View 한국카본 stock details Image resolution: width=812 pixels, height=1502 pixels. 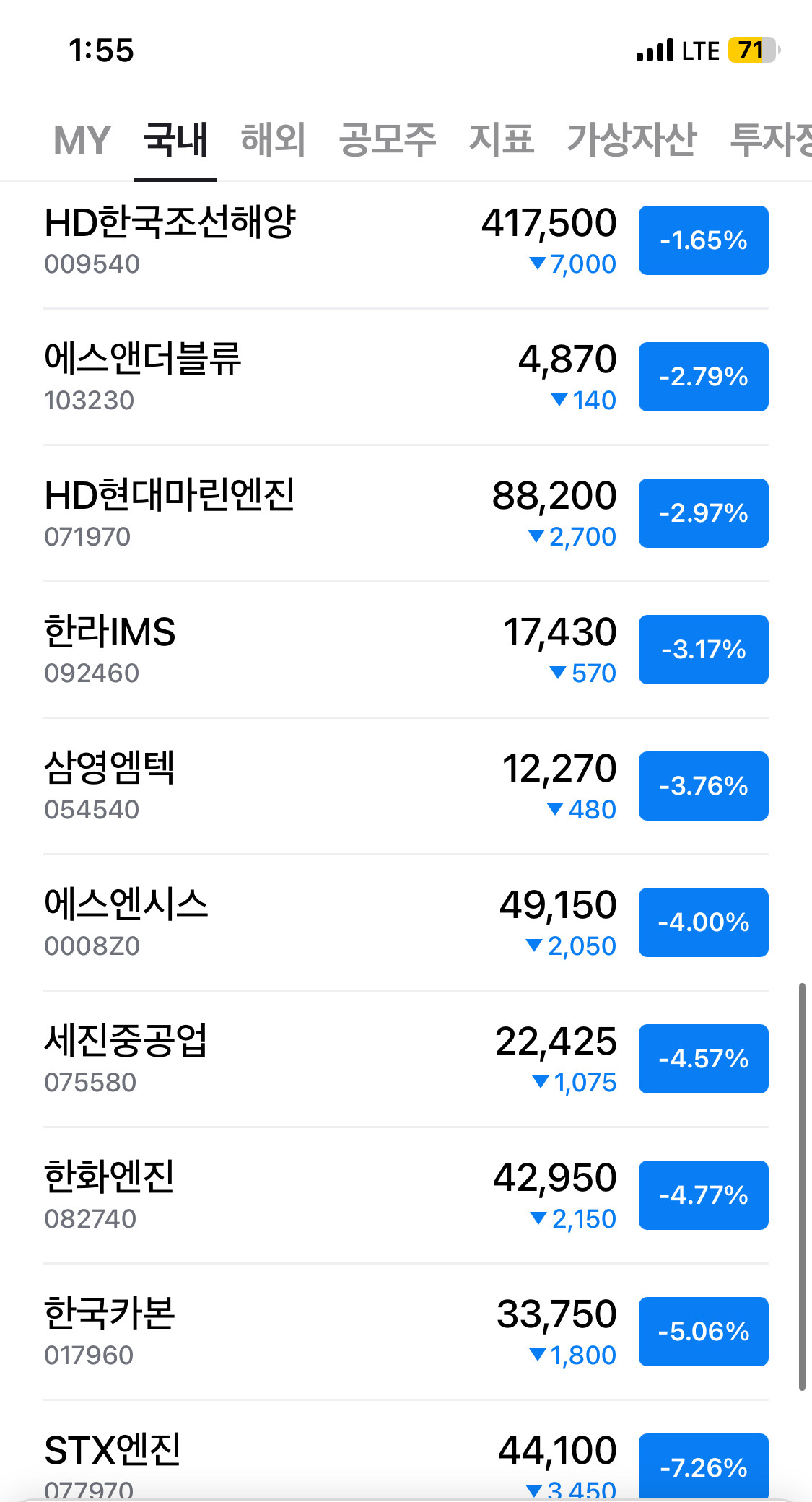(x=289, y=1332)
